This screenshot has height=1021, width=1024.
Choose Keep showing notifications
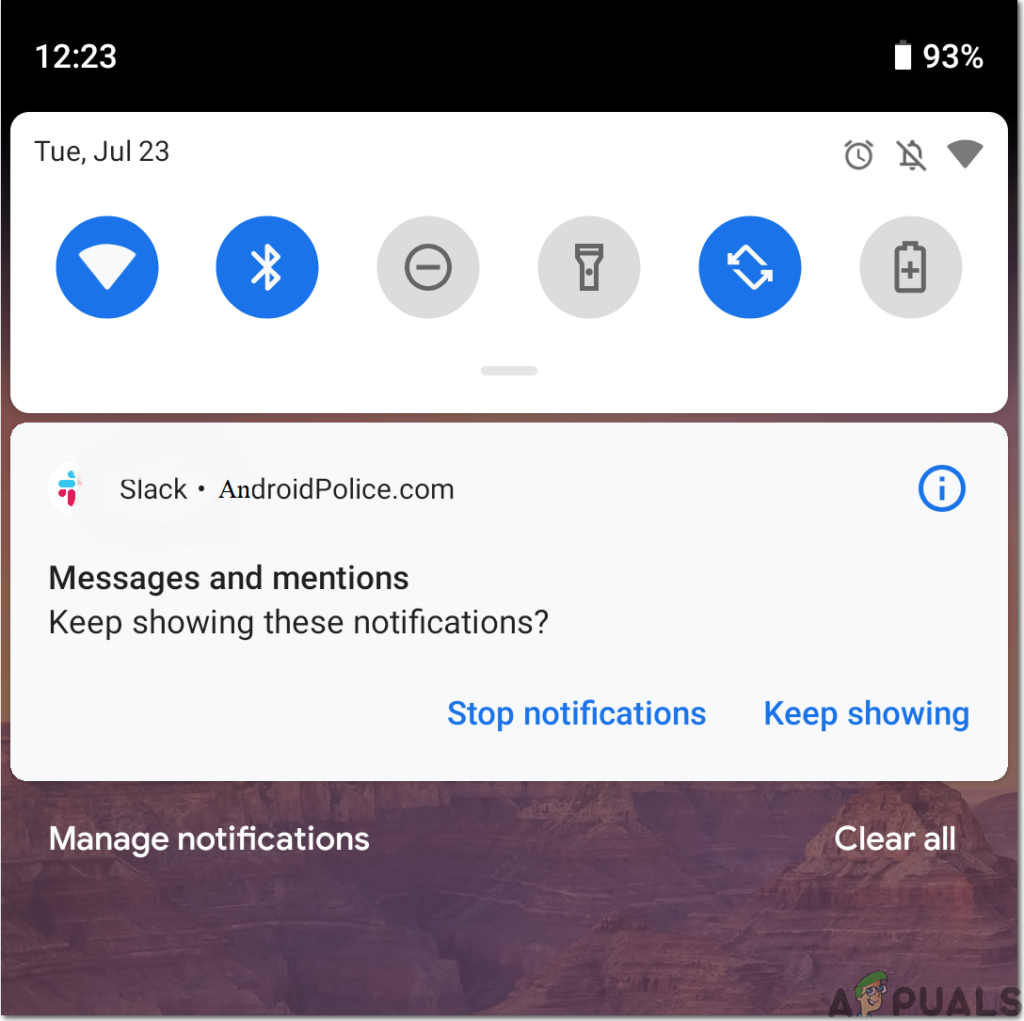coord(866,713)
